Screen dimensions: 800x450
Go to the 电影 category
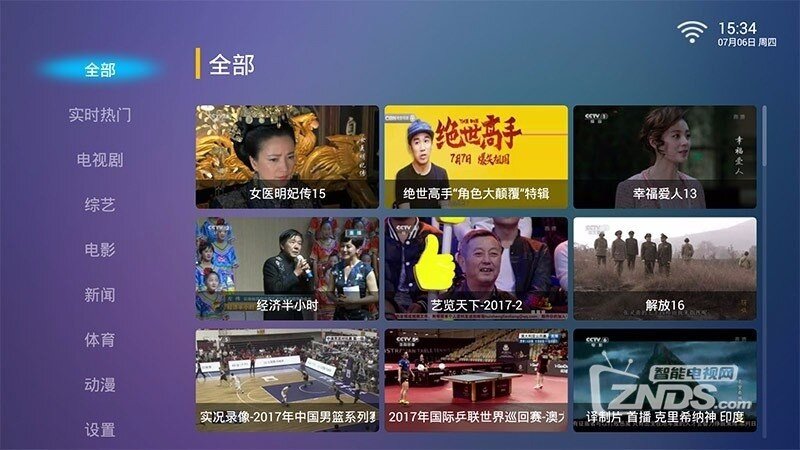coord(99,250)
